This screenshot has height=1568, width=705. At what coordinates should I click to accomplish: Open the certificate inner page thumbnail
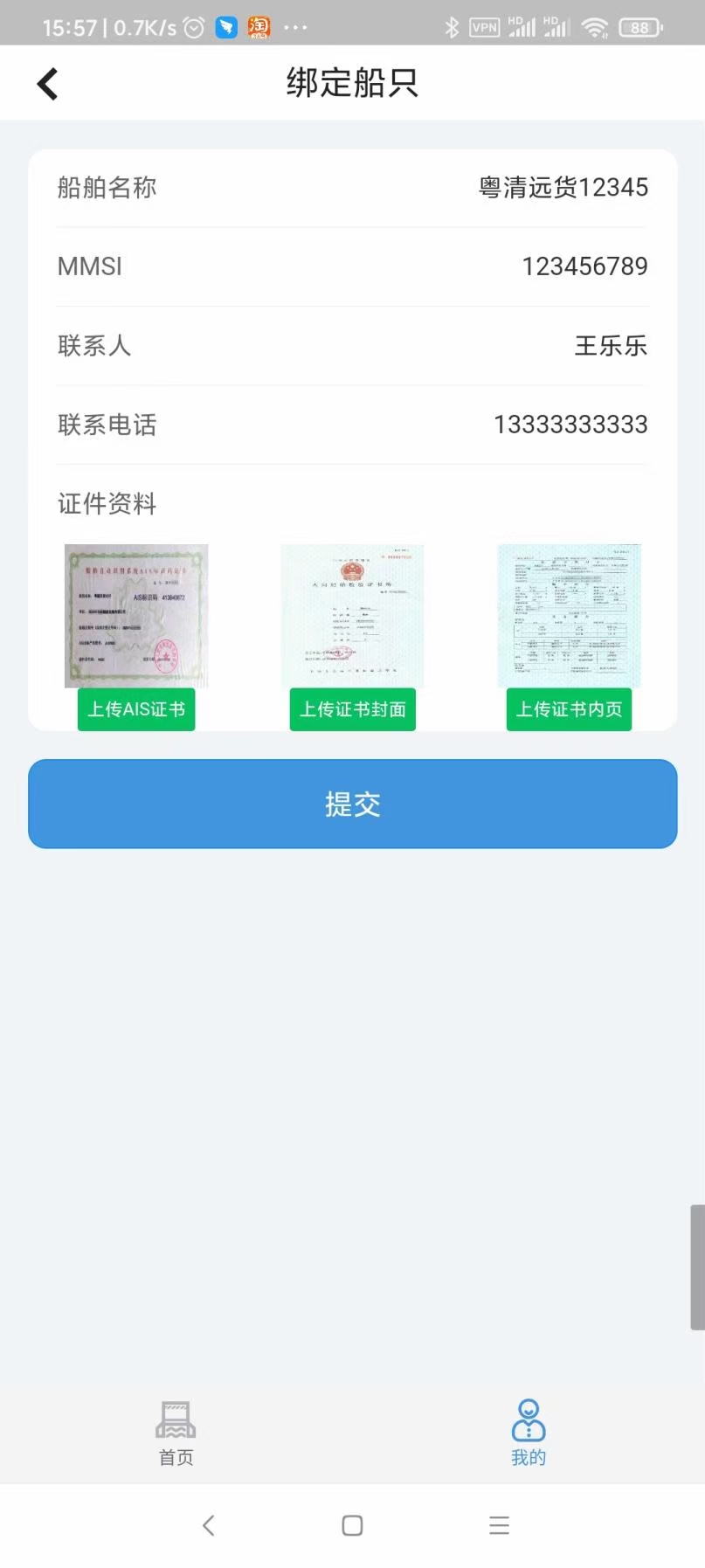568,614
